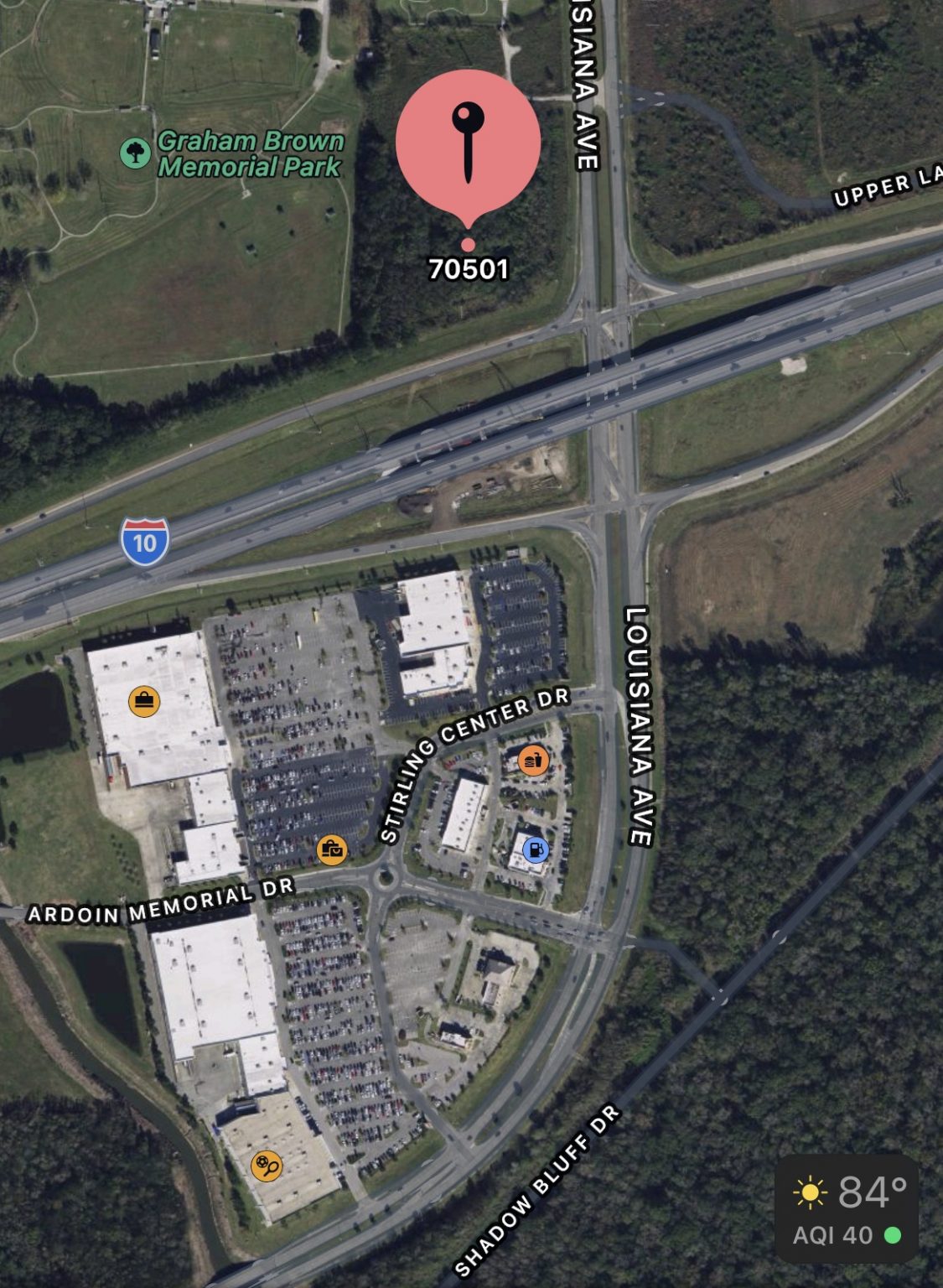Viewport: 943px width, 1288px height.
Task: Select the Interstate 10 highway shield
Action: tap(145, 541)
